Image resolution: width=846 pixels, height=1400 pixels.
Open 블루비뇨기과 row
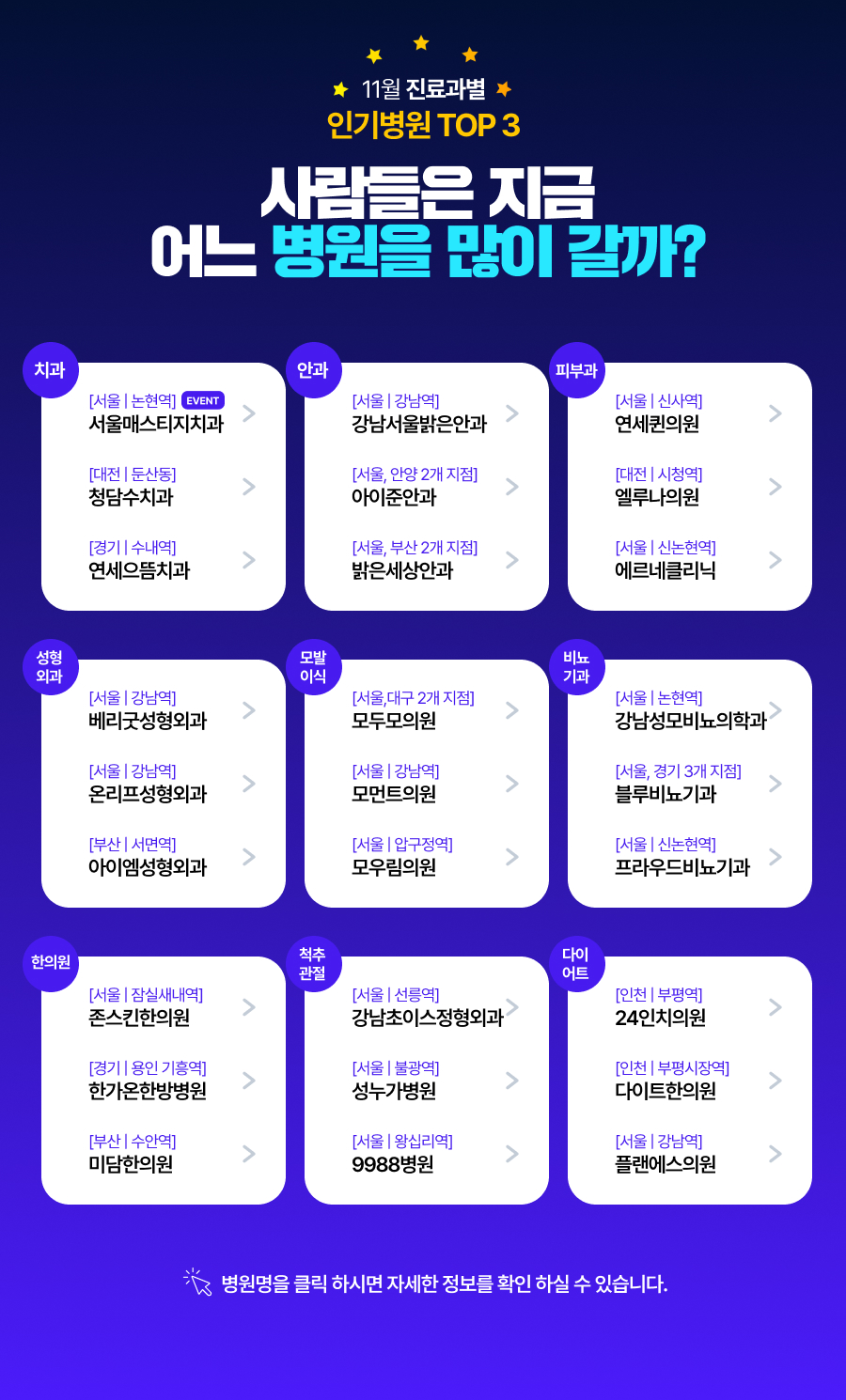(x=666, y=794)
